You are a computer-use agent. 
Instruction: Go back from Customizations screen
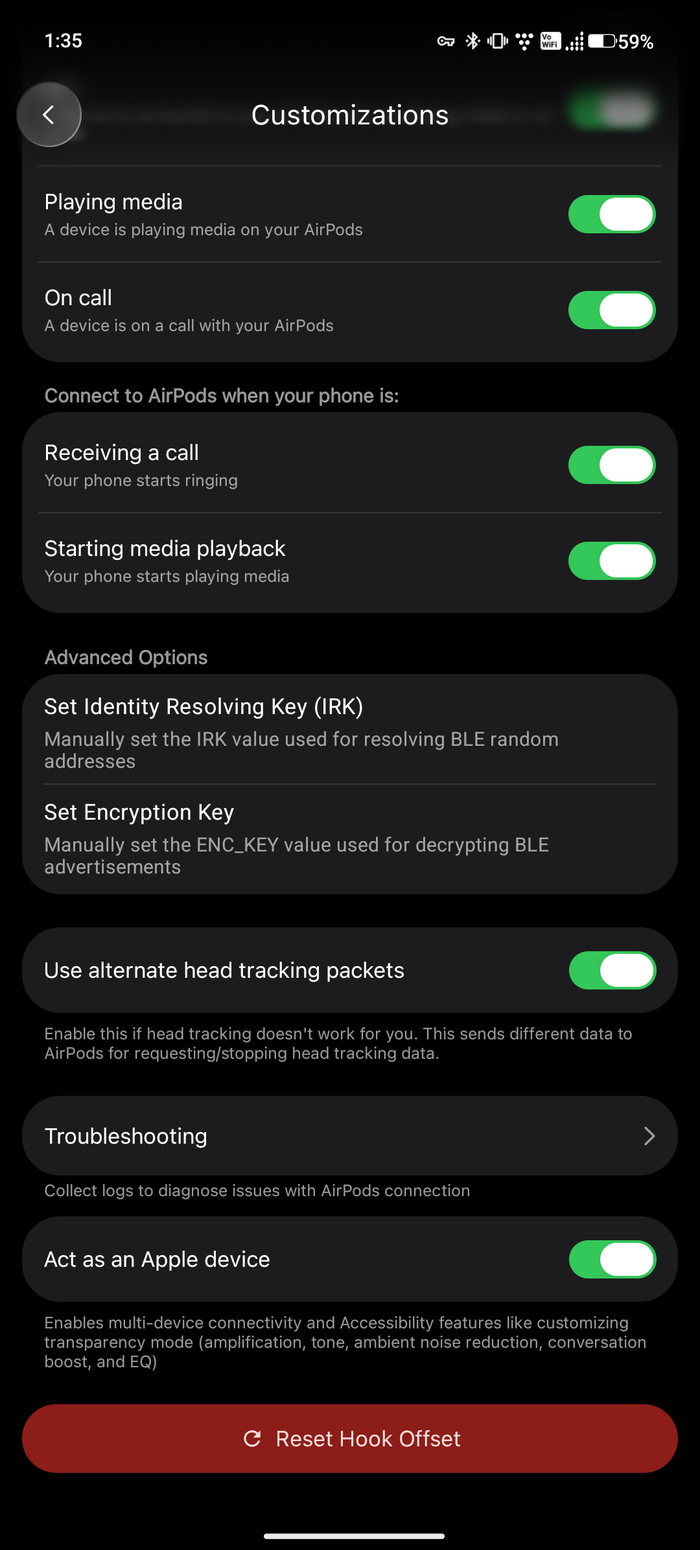(49, 115)
